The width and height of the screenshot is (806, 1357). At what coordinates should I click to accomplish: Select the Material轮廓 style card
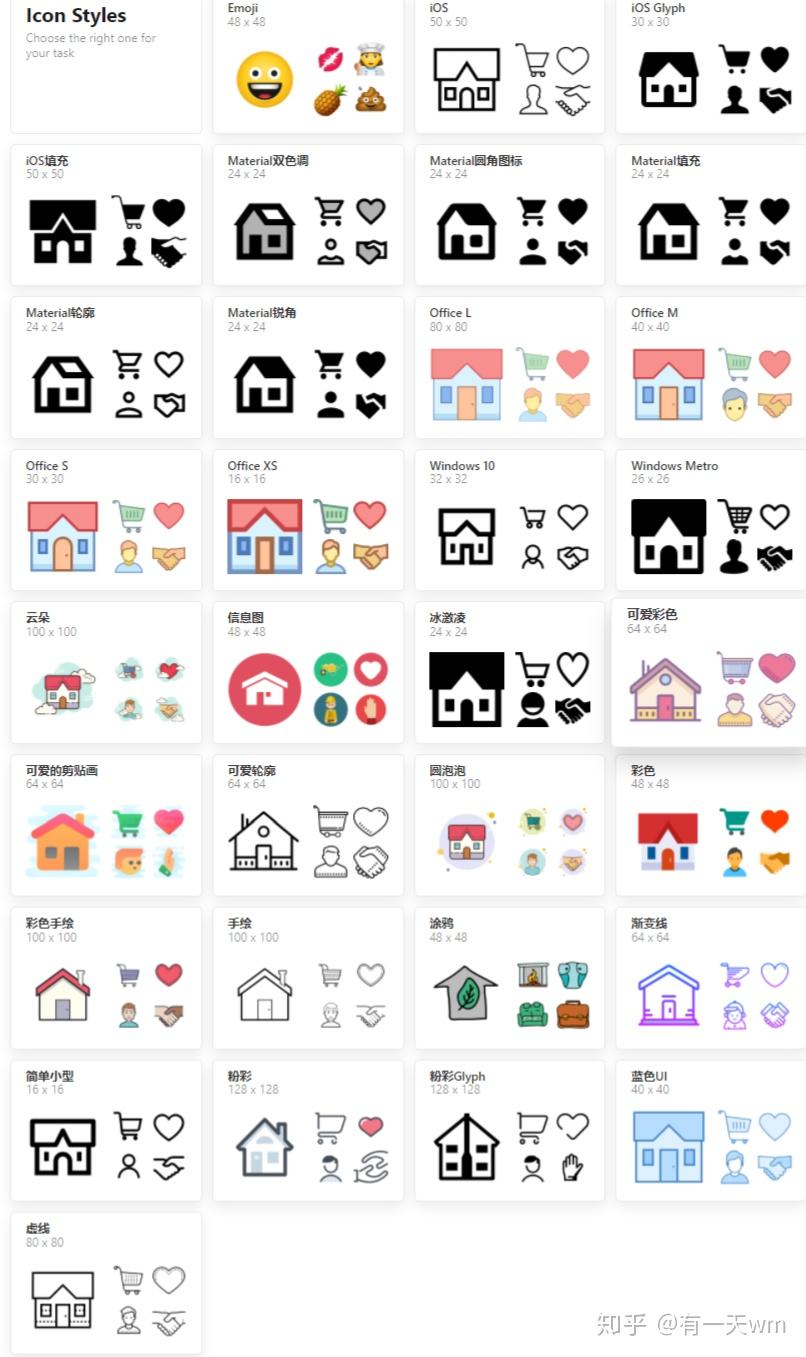point(106,367)
